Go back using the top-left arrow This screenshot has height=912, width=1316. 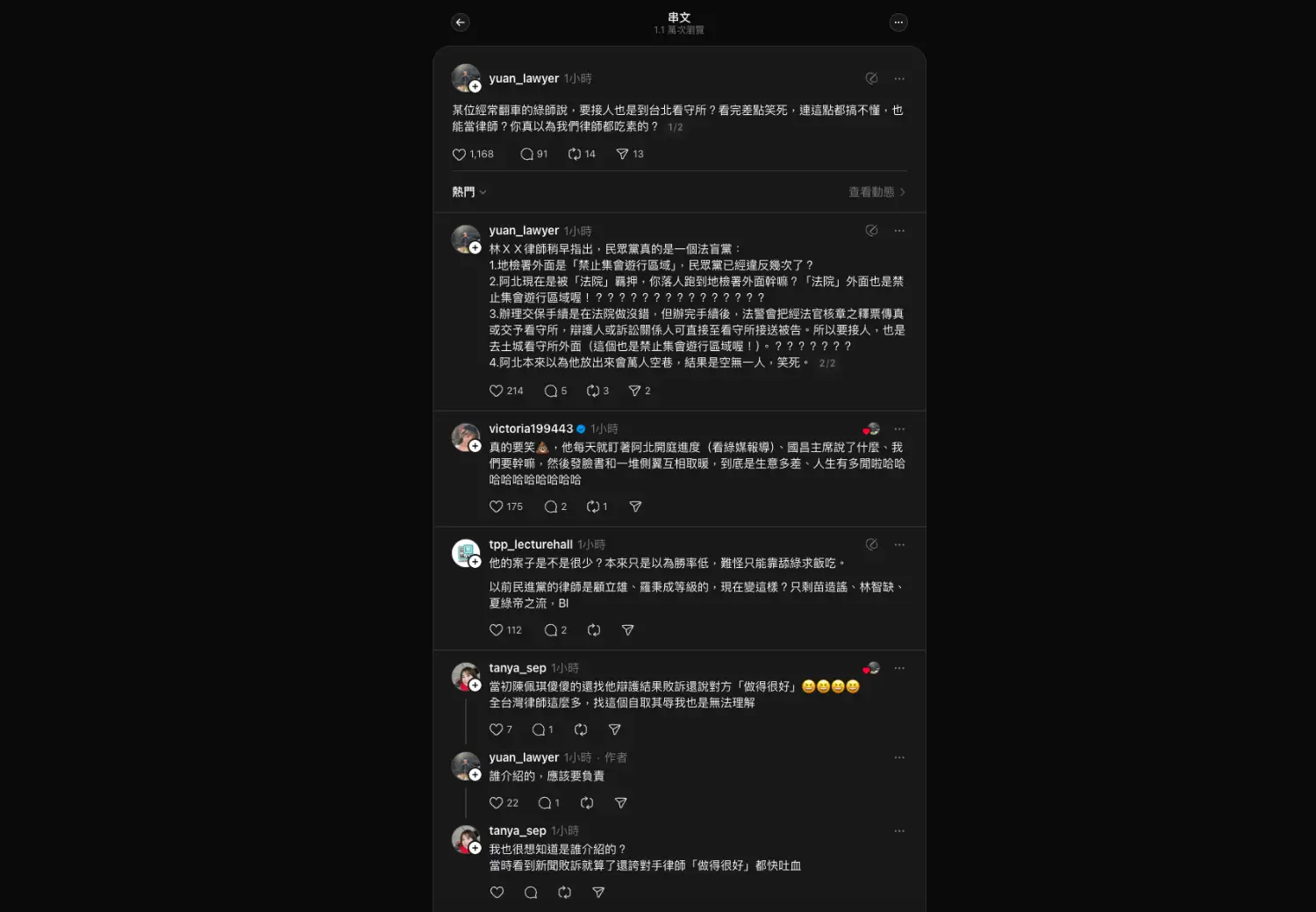pyautogui.click(x=461, y=23)
